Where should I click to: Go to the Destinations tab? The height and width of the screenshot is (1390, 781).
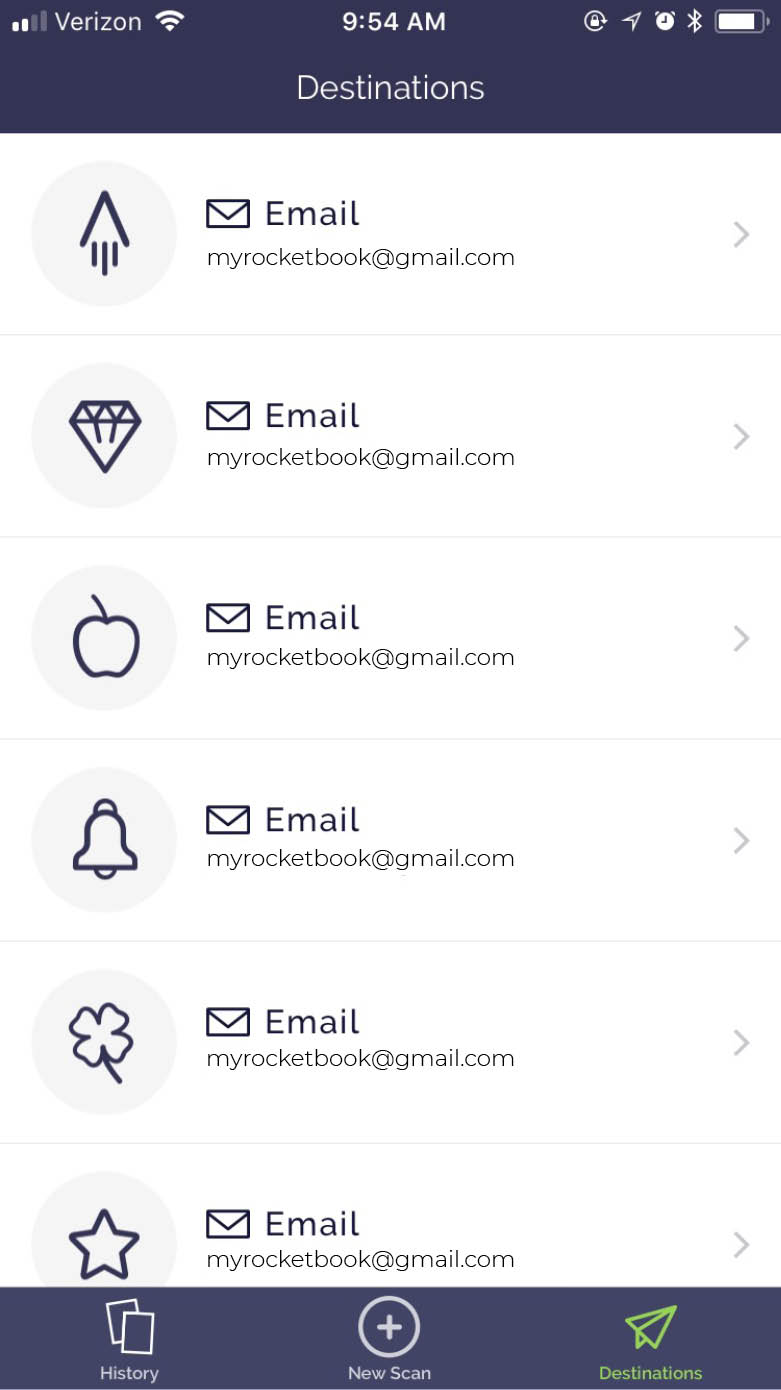tap(650, 1340)
